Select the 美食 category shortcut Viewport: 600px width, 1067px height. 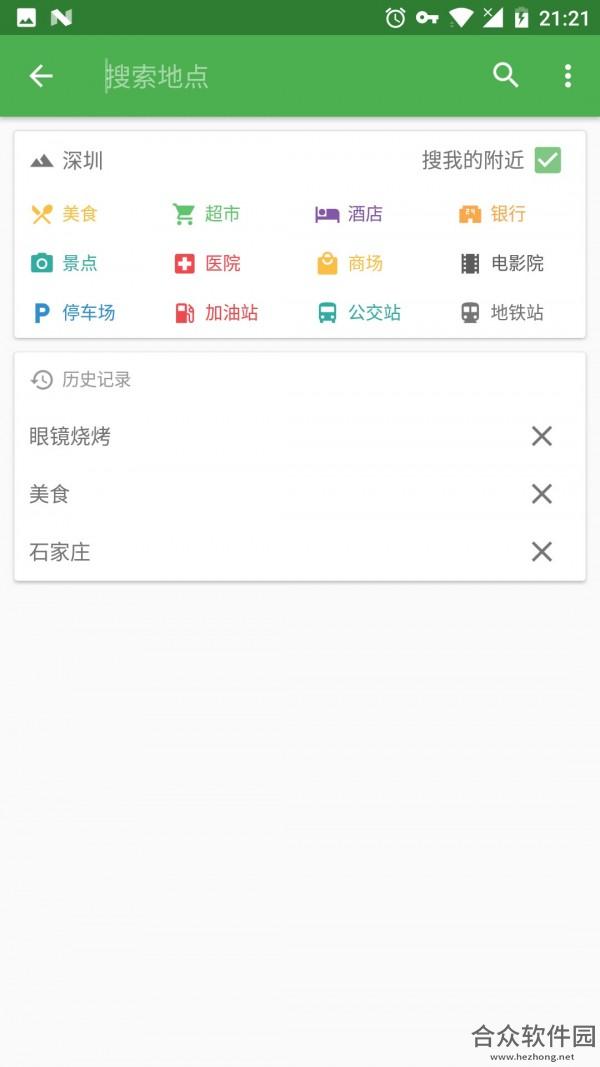[65, 214]
